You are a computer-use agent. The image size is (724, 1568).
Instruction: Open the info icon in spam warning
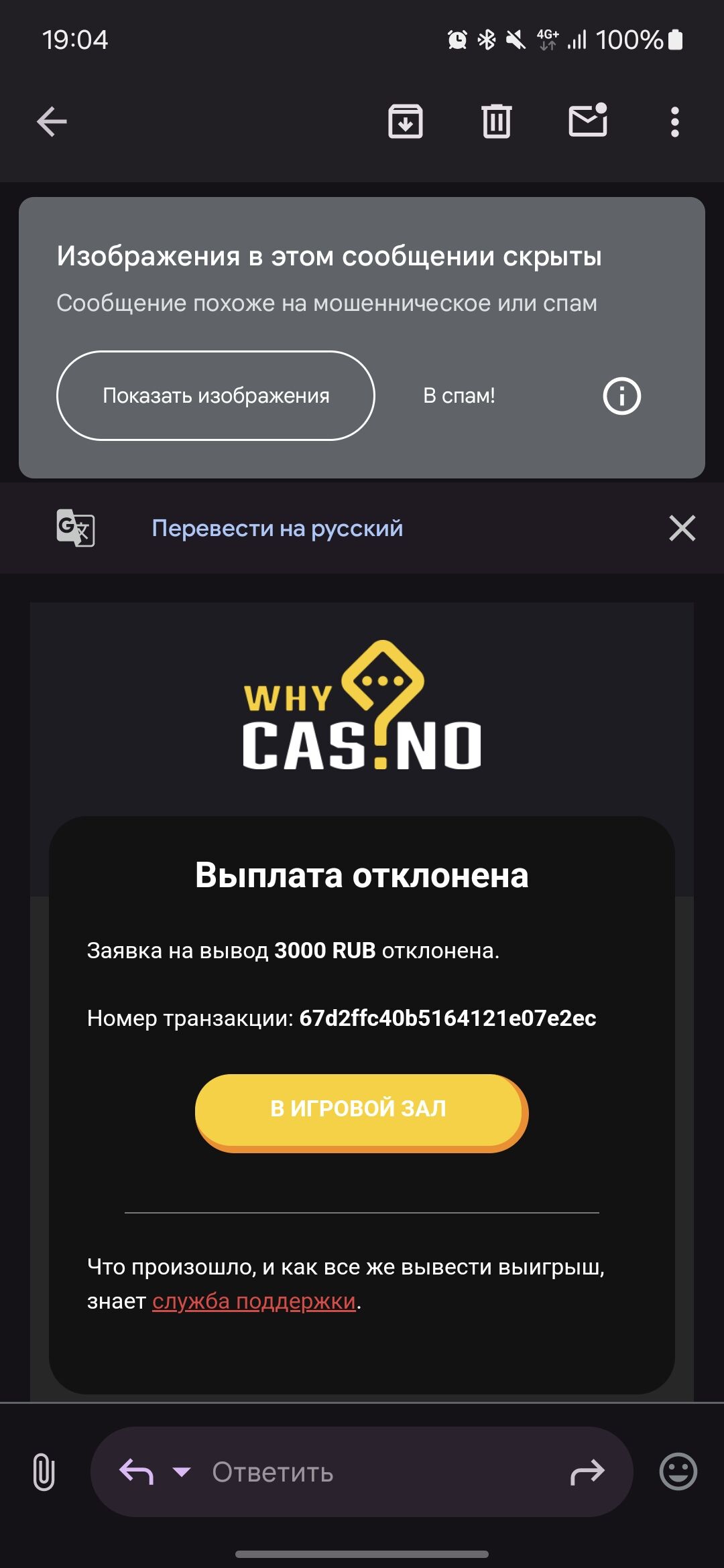(x=622, y=396)
